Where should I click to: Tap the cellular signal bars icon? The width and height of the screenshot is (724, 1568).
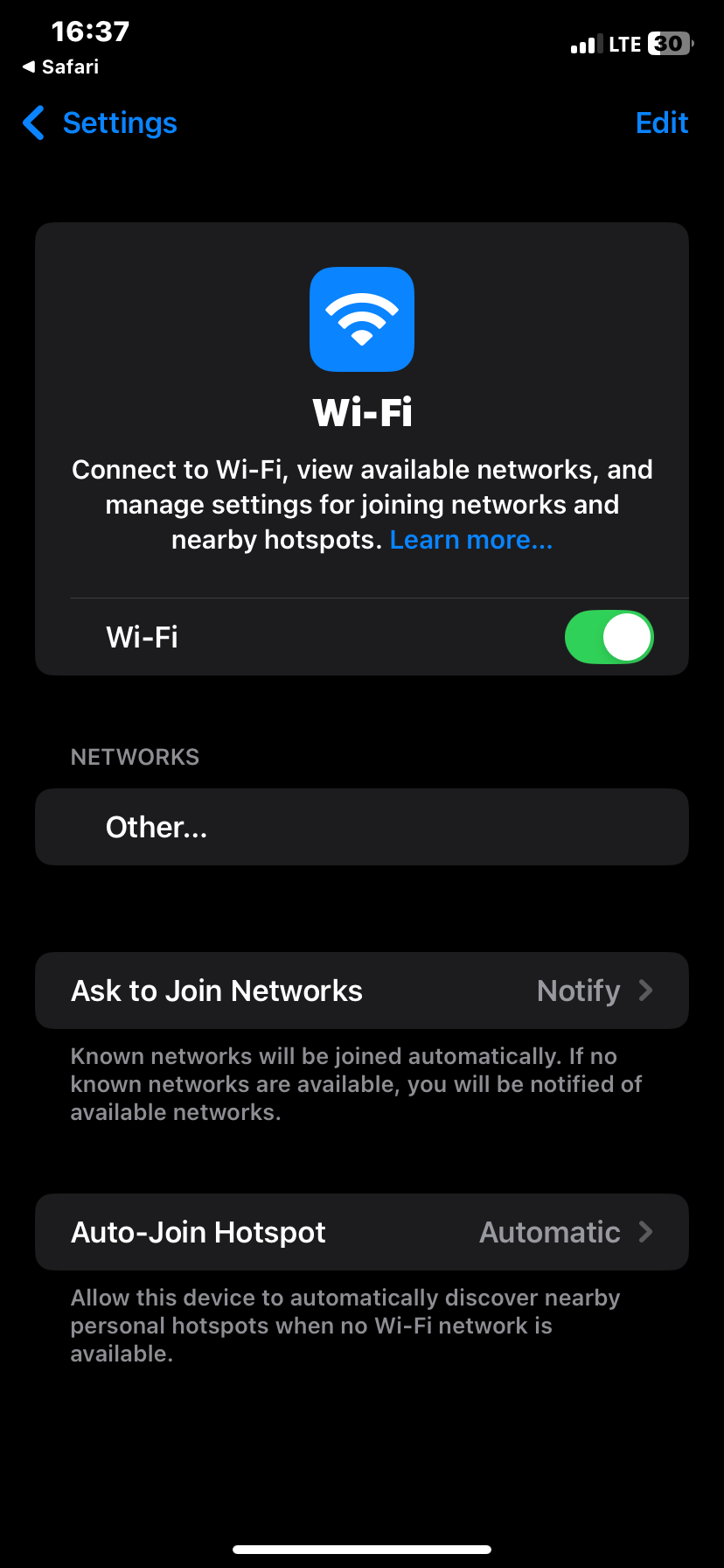[x=584, y=43]
